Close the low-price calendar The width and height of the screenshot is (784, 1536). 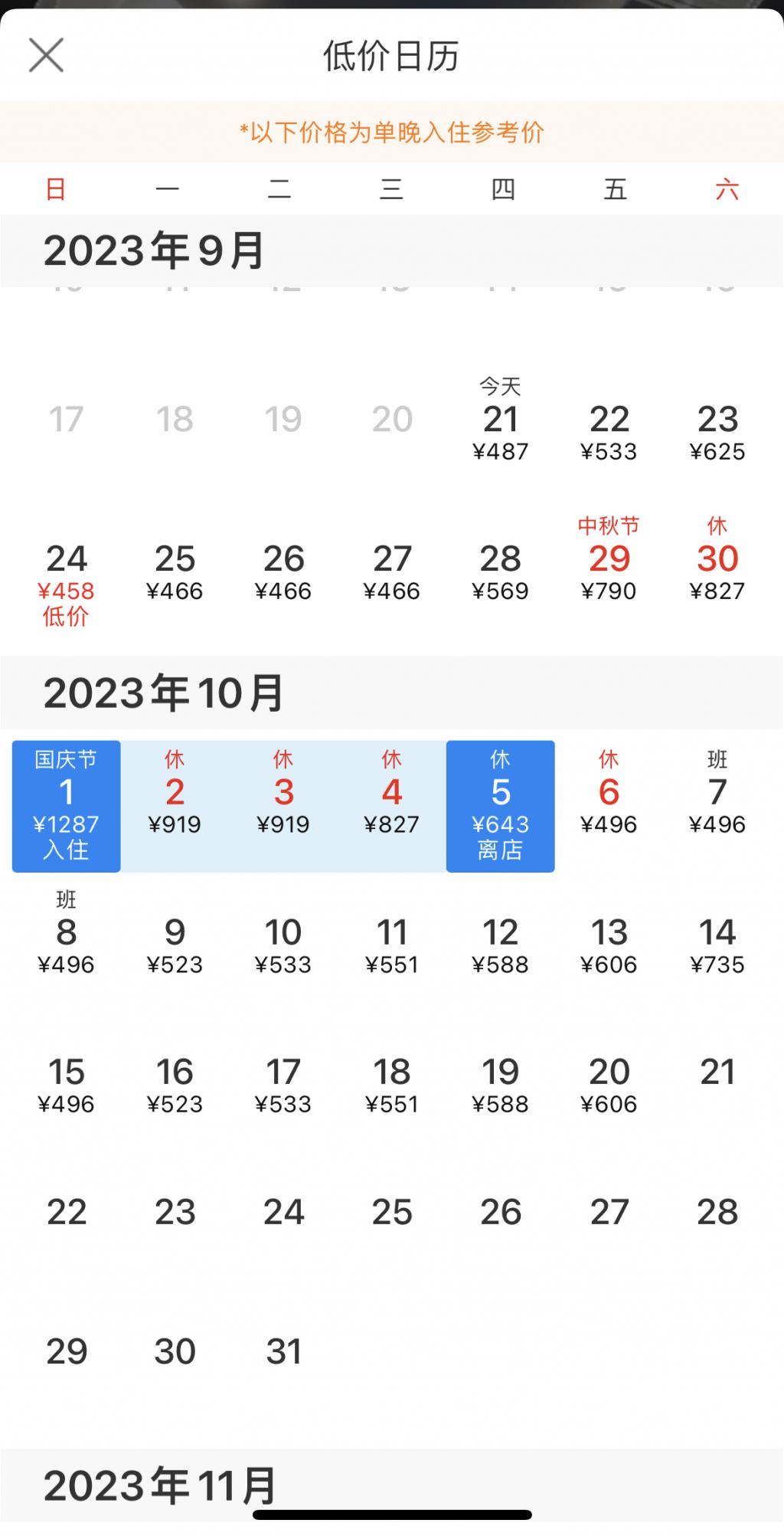click(46, 56)
